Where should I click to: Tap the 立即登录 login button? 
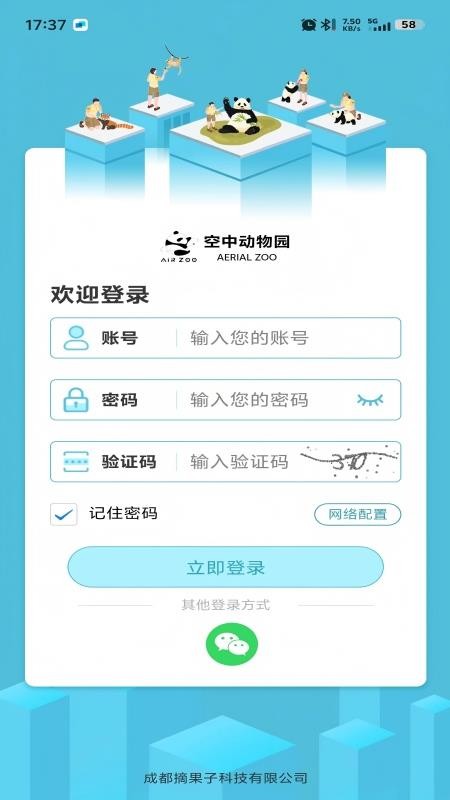226,567
